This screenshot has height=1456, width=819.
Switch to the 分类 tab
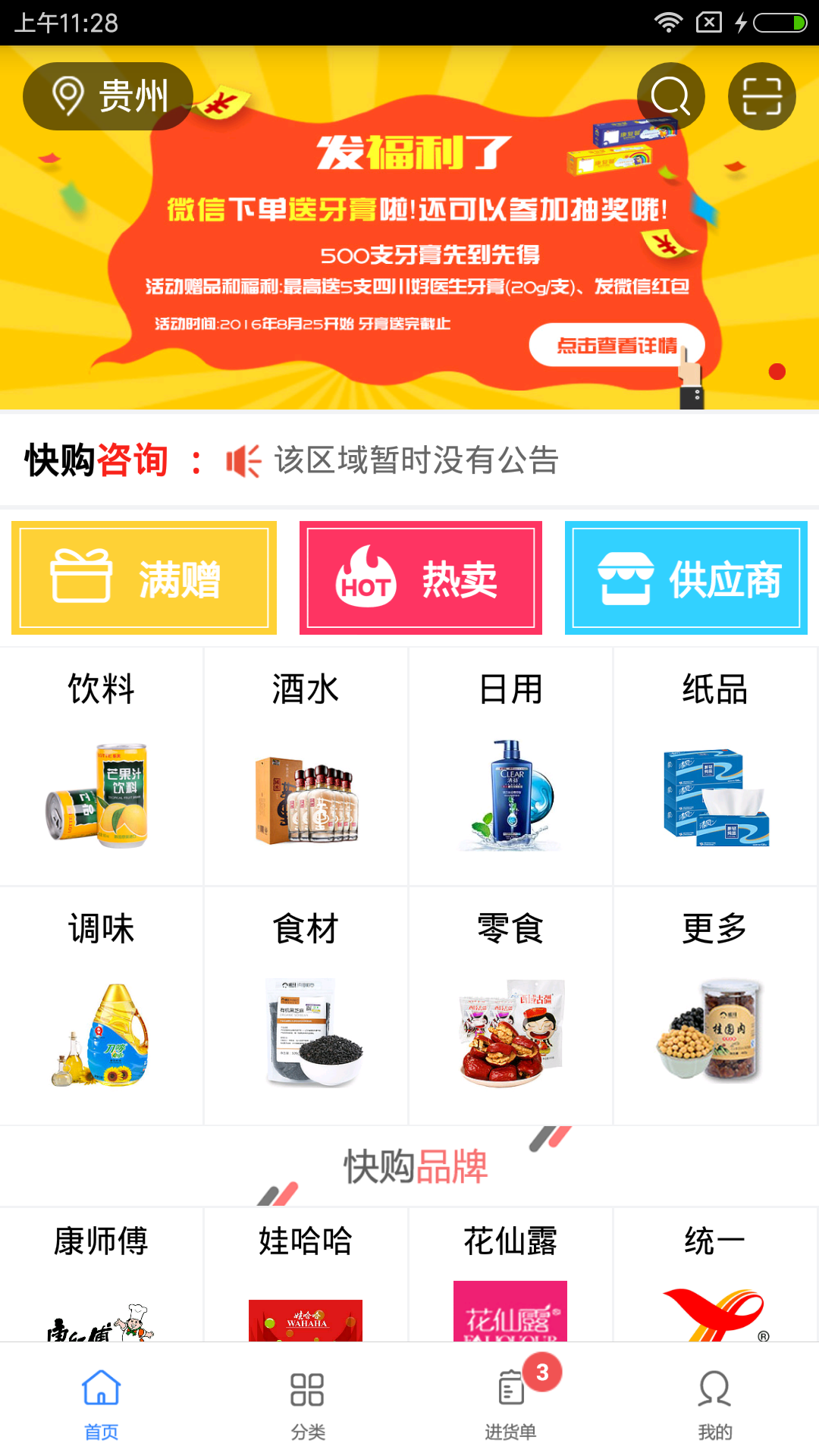(x=307, y=1403)
